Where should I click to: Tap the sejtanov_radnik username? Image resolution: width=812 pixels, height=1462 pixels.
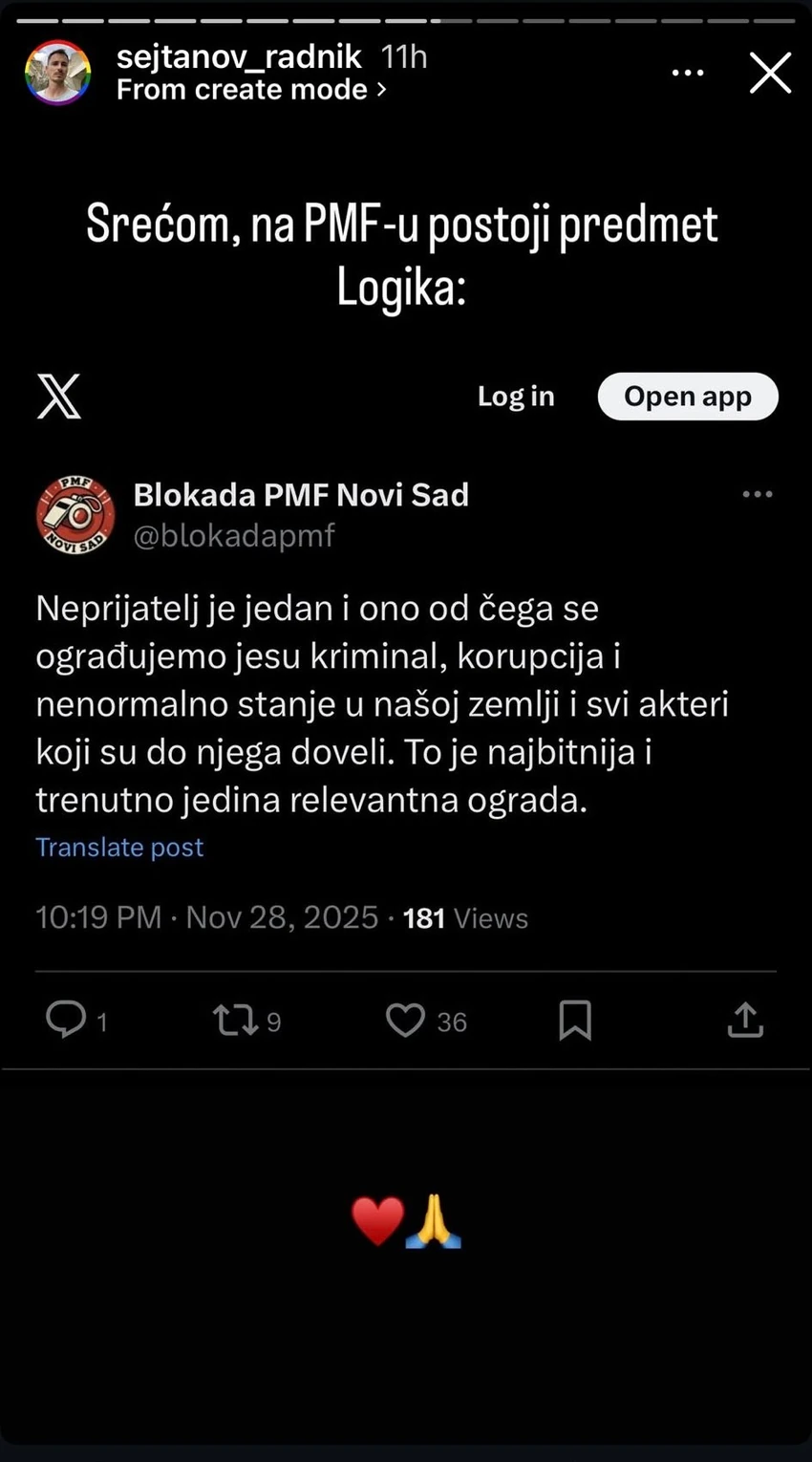click(x=239, y=57)
